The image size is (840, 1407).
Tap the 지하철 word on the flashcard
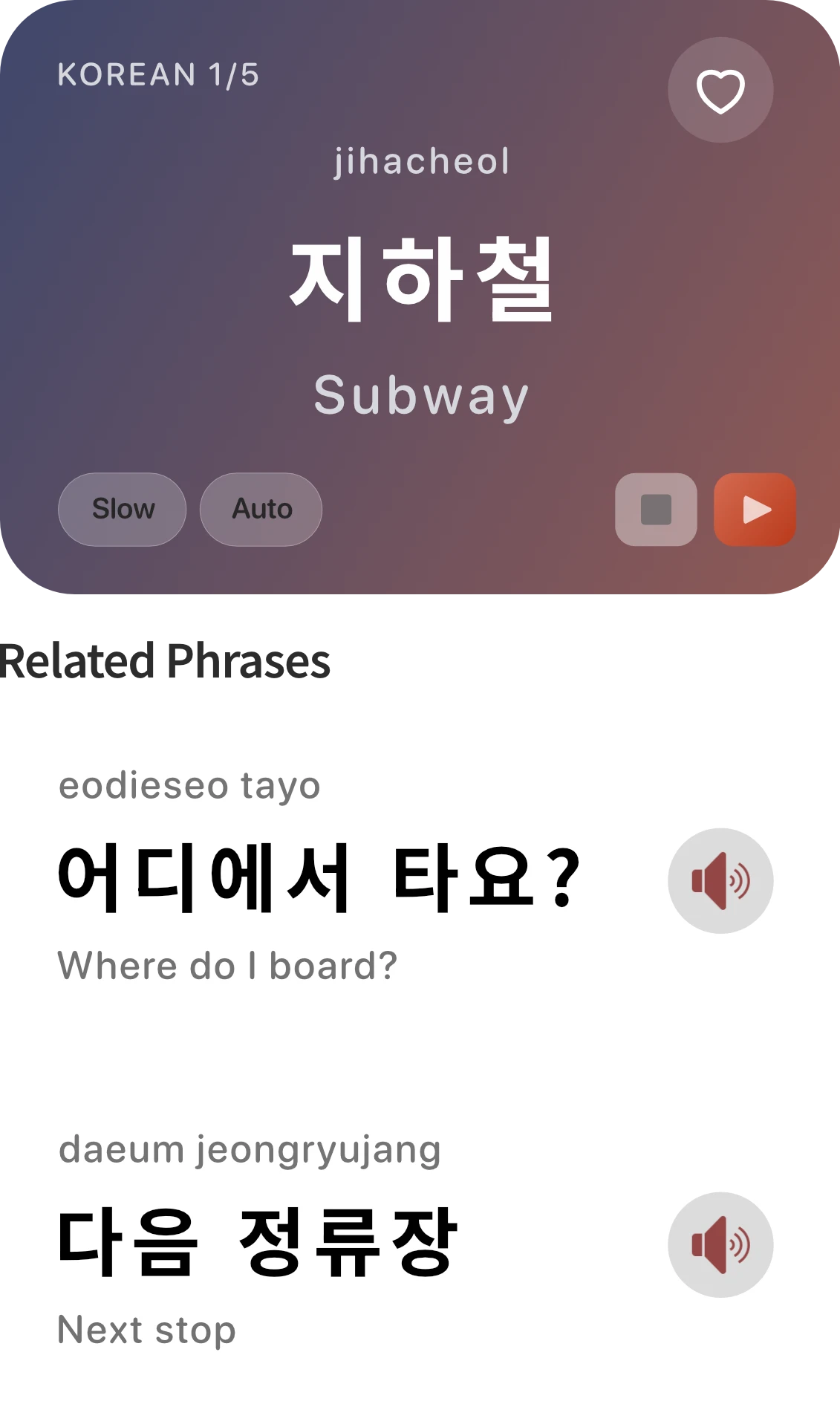click(420, 279)
